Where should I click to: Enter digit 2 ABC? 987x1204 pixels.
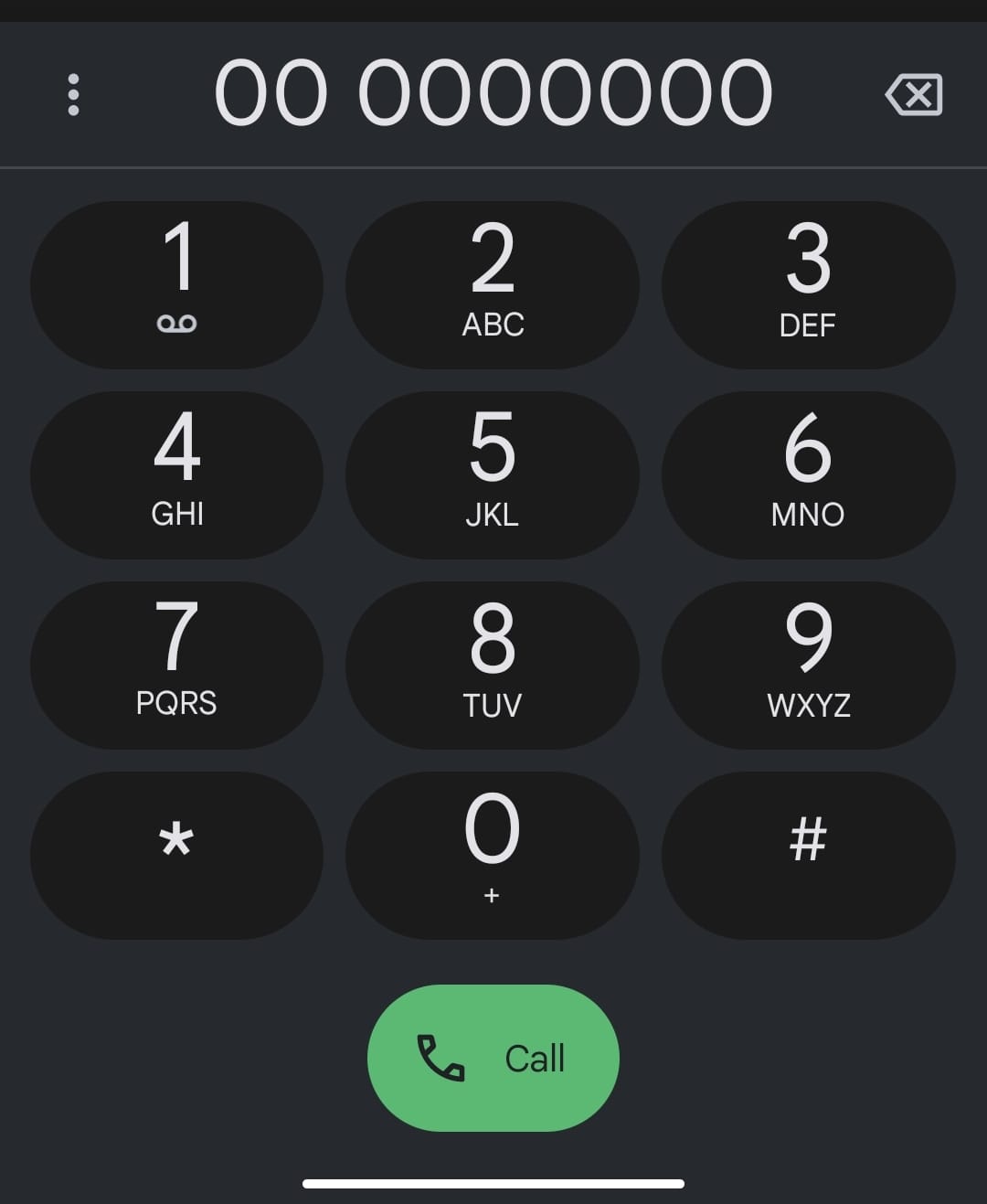pos(493,285)
